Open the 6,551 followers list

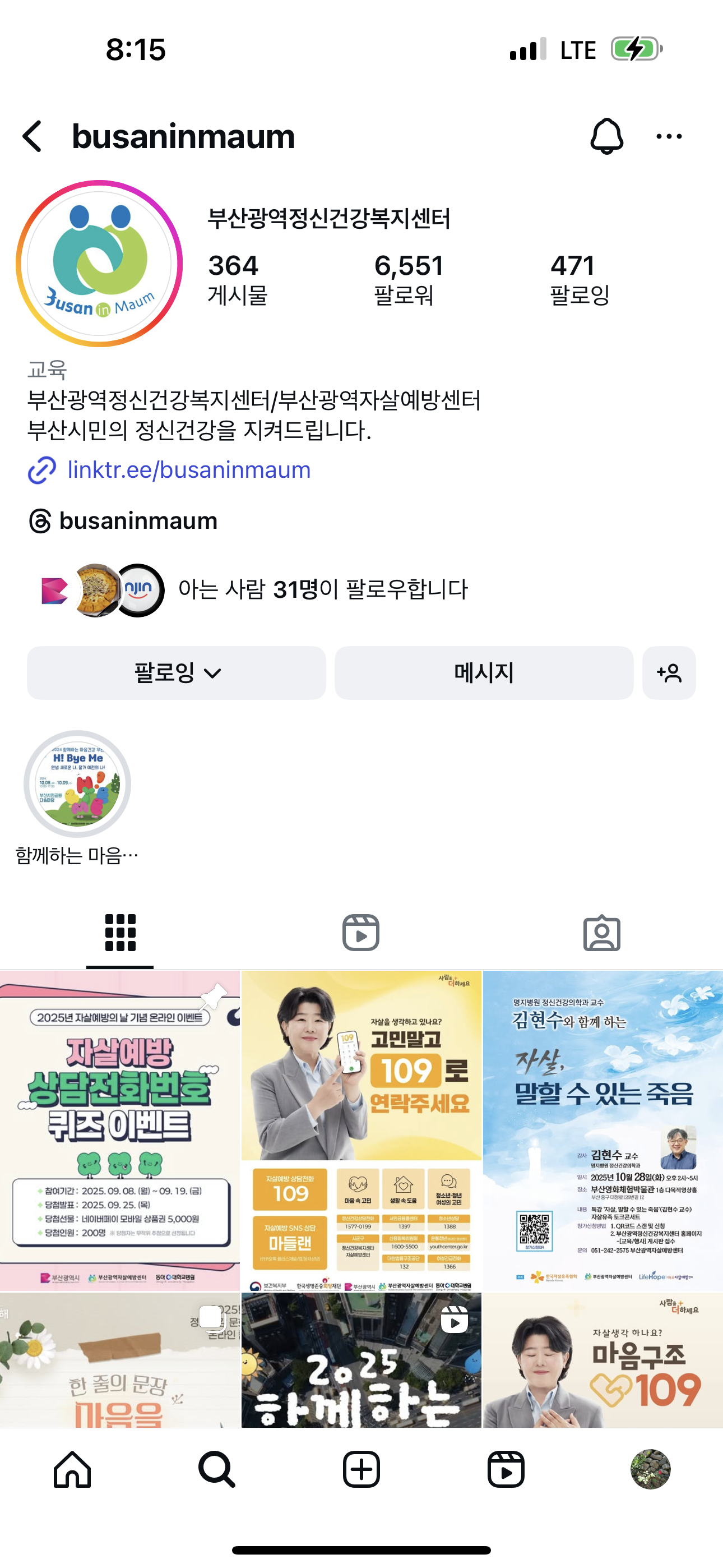[409, 279]
